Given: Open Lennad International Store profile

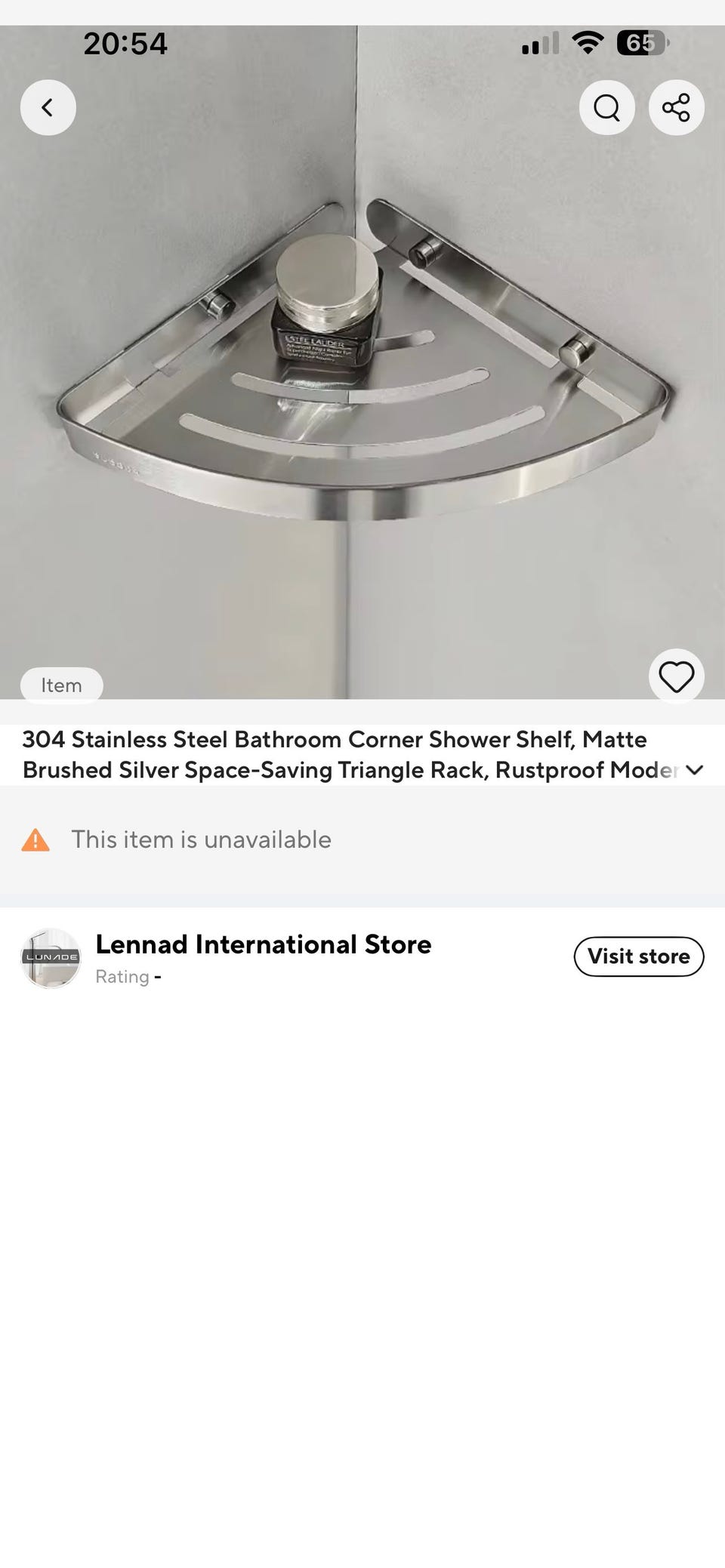Looking at the screenshot, I should tap(263, 944).
